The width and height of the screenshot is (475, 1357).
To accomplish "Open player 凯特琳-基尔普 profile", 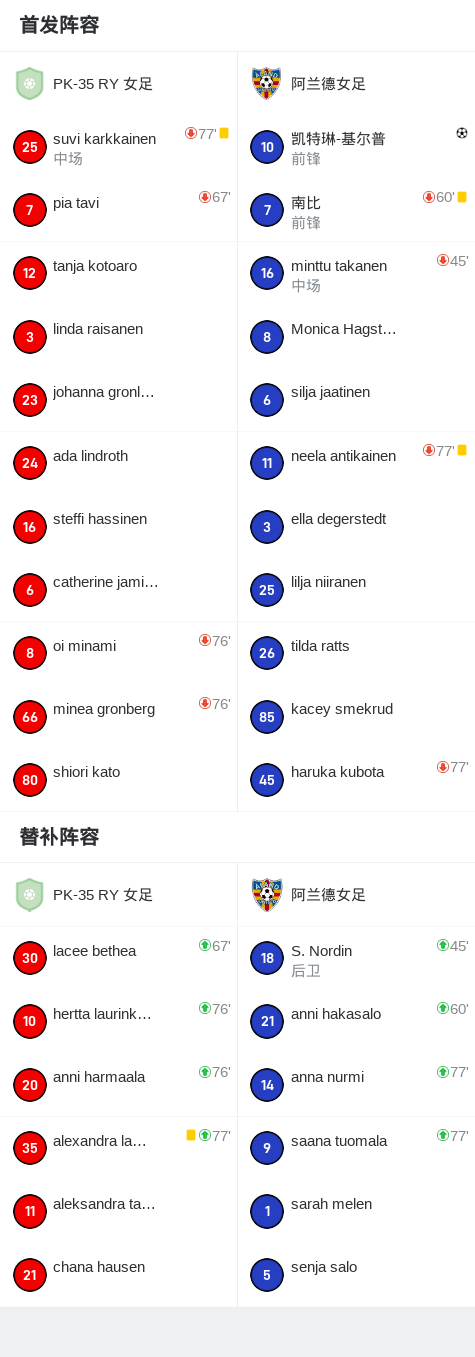I will click(356, 147).
